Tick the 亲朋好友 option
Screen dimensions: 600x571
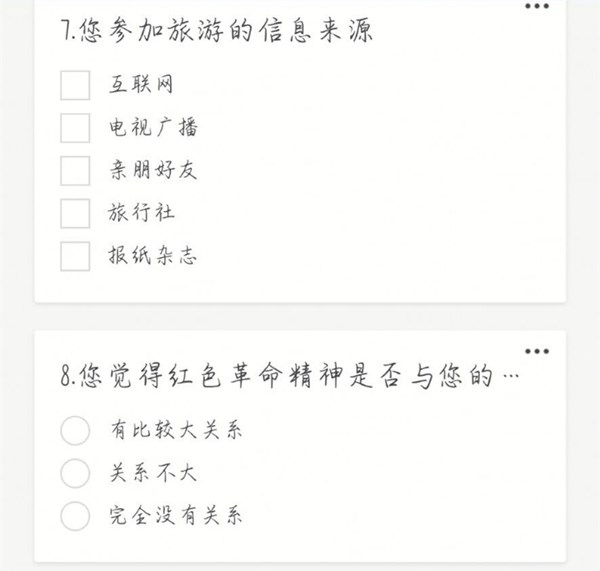tap(75, 171)
